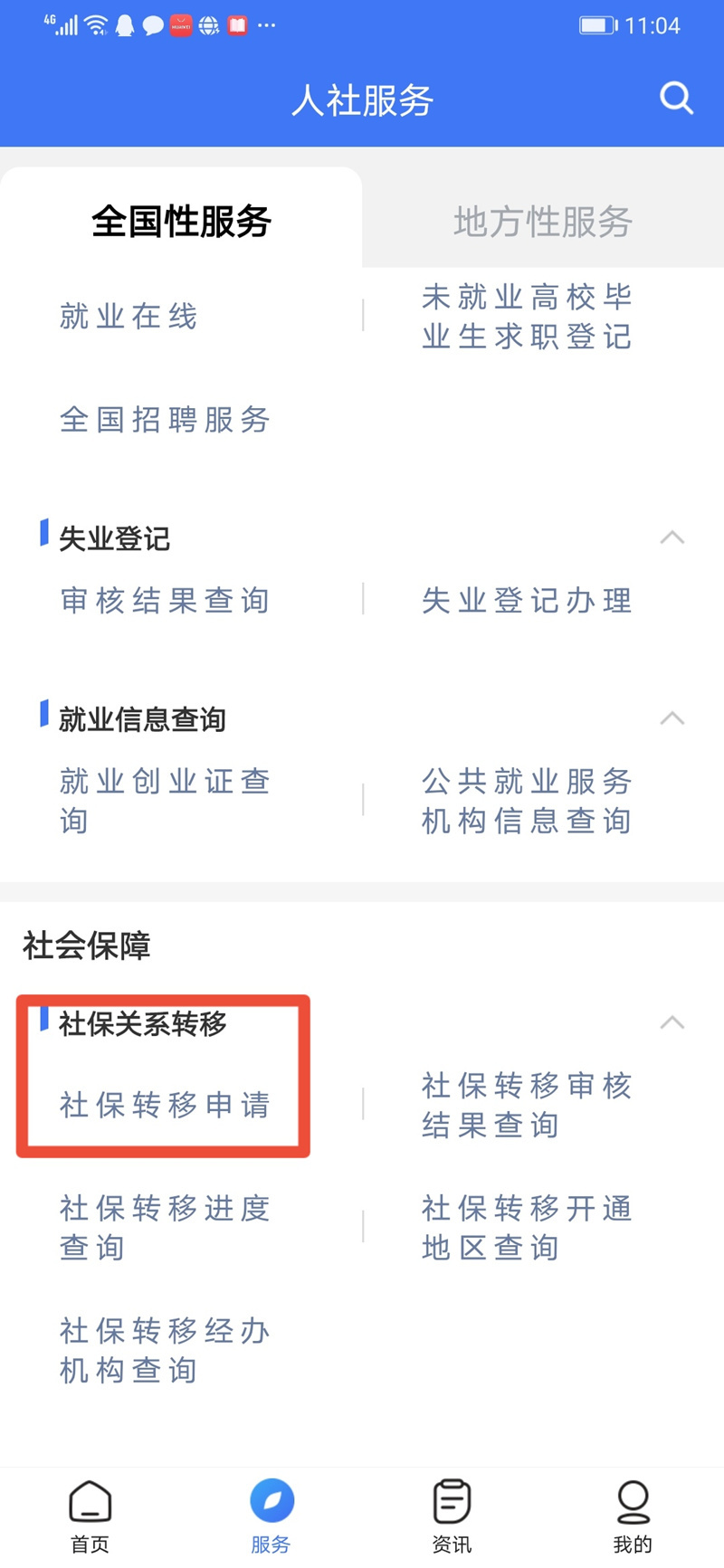Open the search icon in the header

[x=676, y=98]
